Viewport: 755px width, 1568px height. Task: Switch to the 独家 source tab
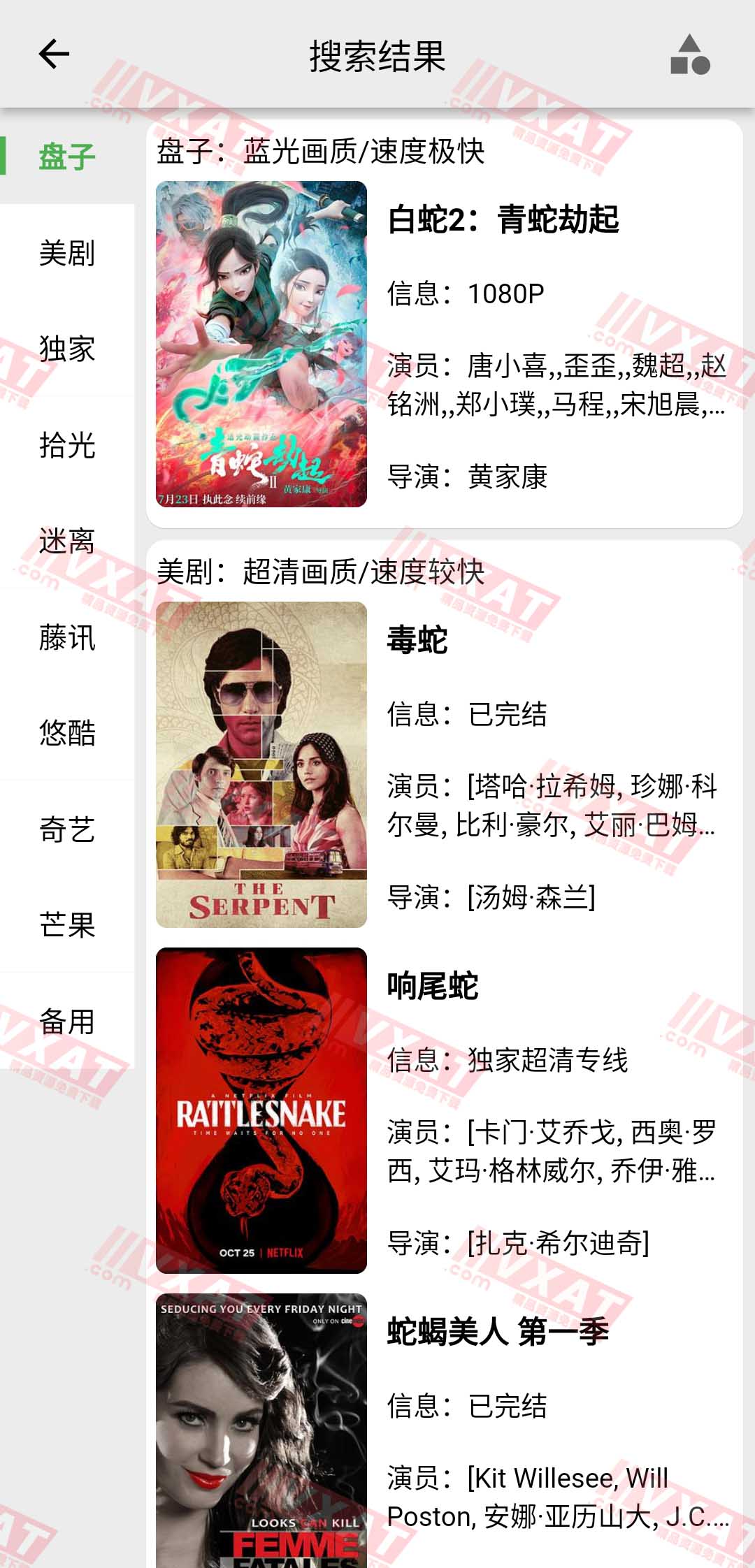(x=67, y=349)
